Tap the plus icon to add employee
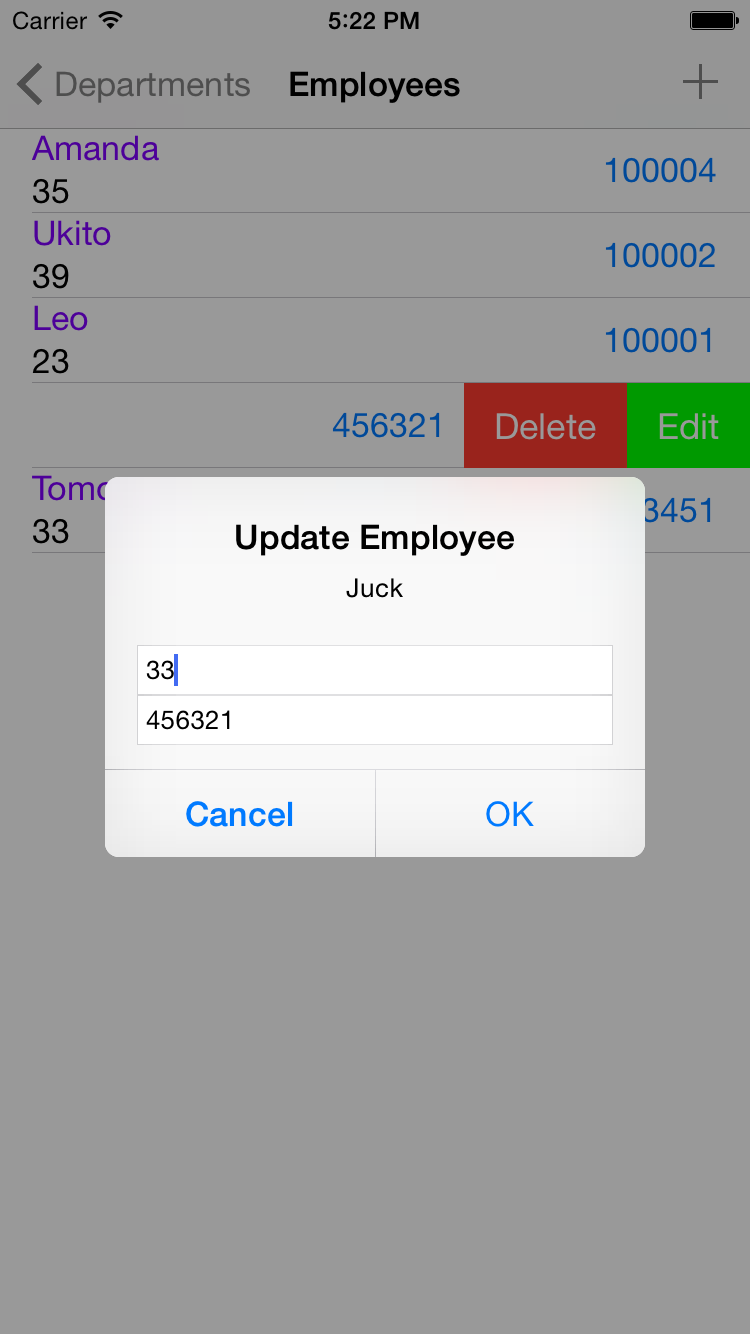Image resolution: width=750 pixels, height=1334 pixels. coord(700,82)
